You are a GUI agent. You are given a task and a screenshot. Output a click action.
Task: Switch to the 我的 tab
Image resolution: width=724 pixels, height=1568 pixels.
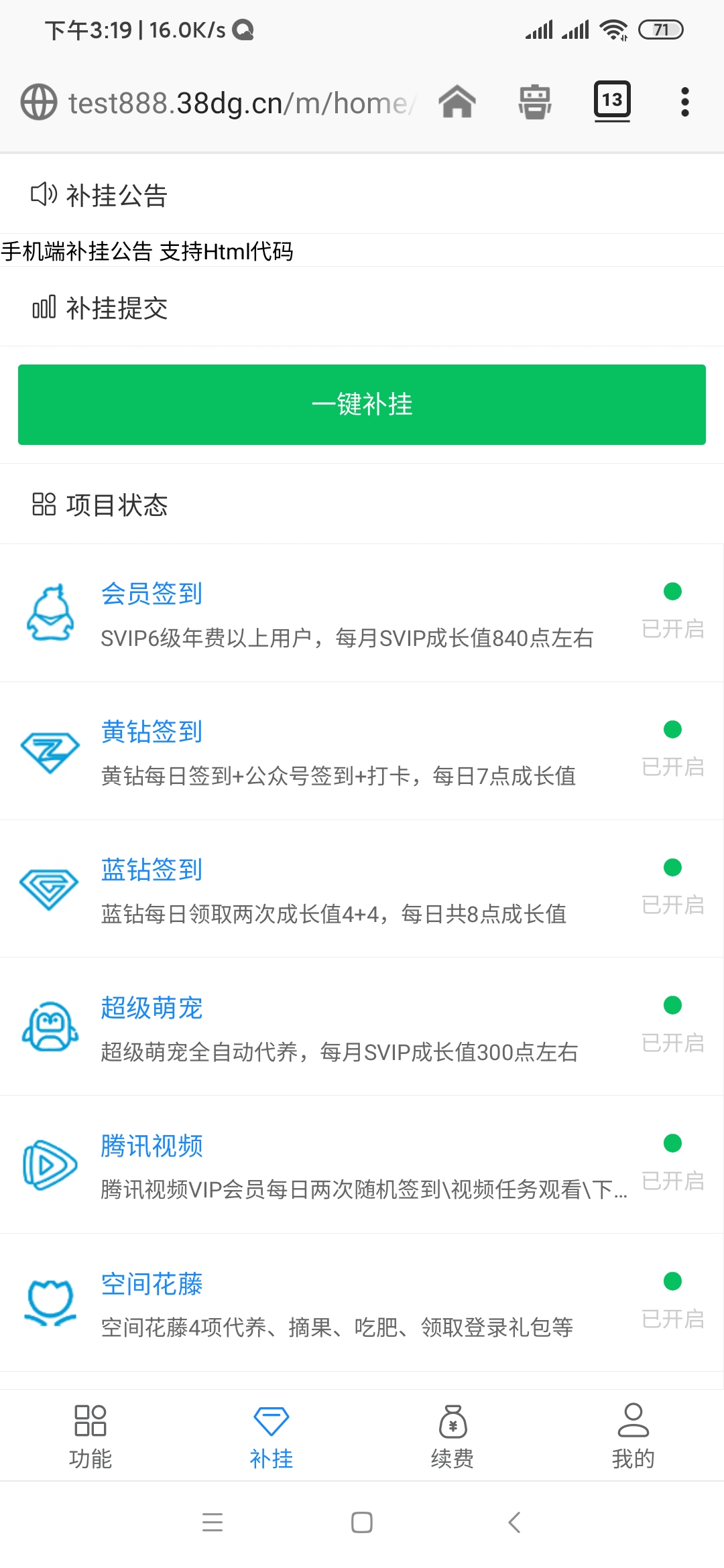(x=633, y=1436)
